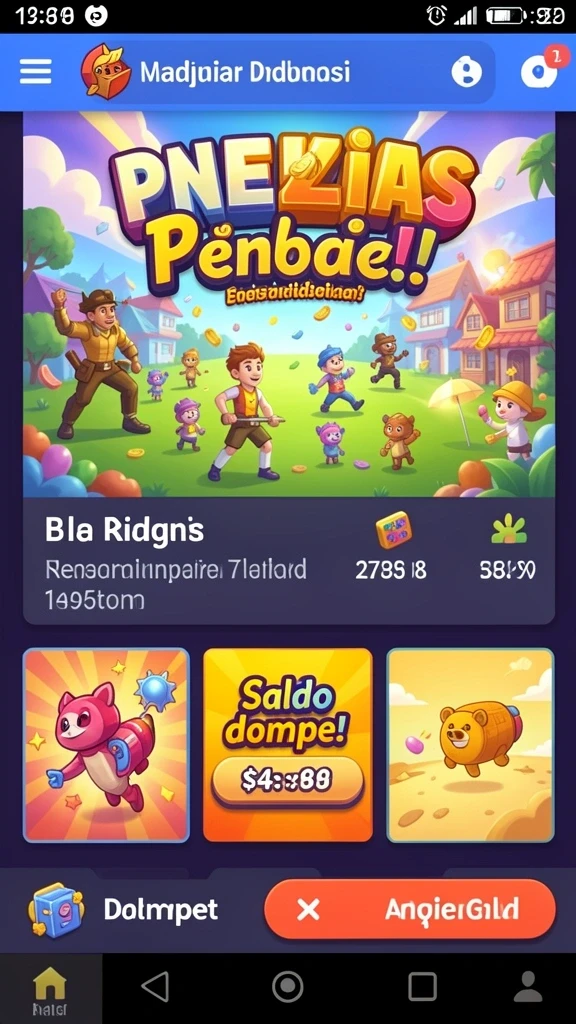Image resolution: width=576 pixels, height=1024 pixels.
Task: Switch to the home tab
Action: 50,988
